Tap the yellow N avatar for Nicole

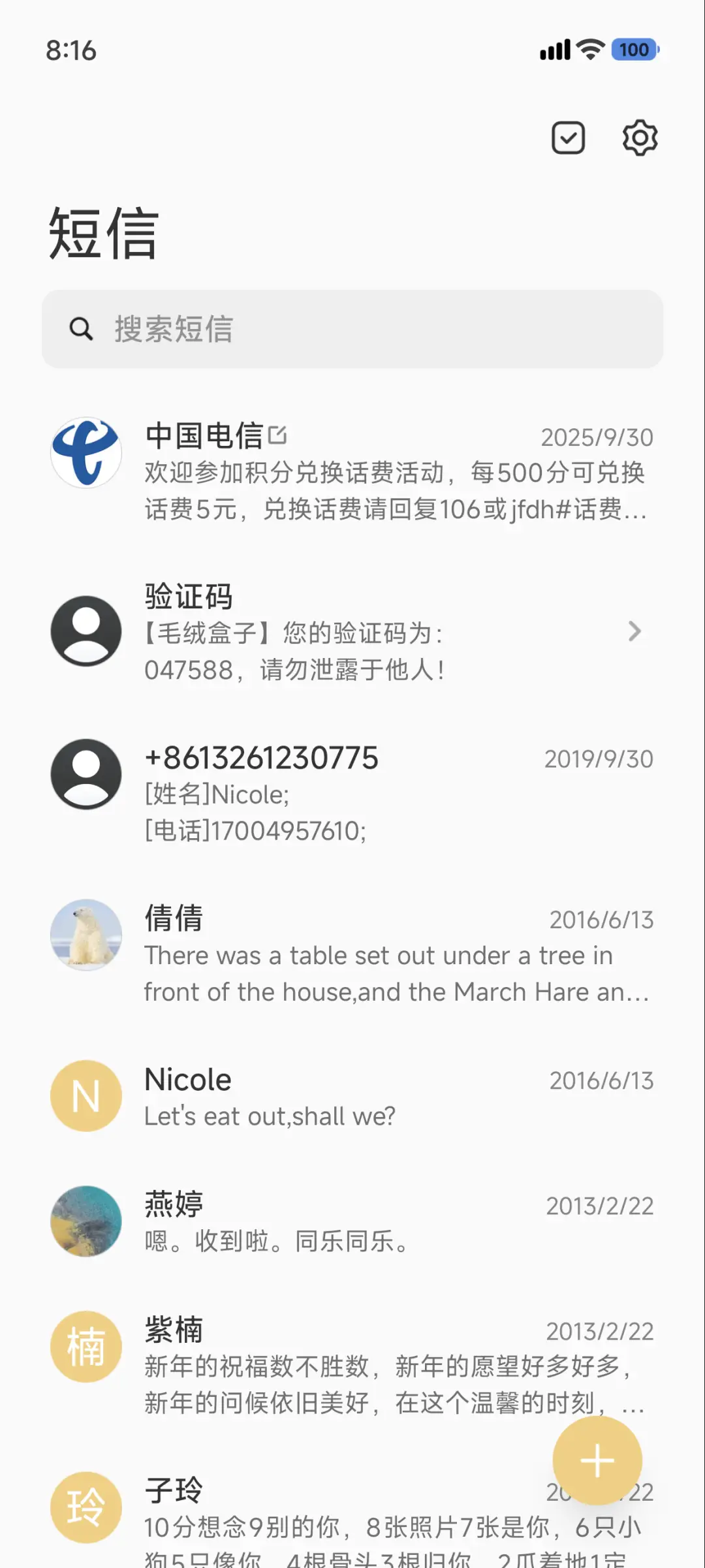click(86, 1095)
